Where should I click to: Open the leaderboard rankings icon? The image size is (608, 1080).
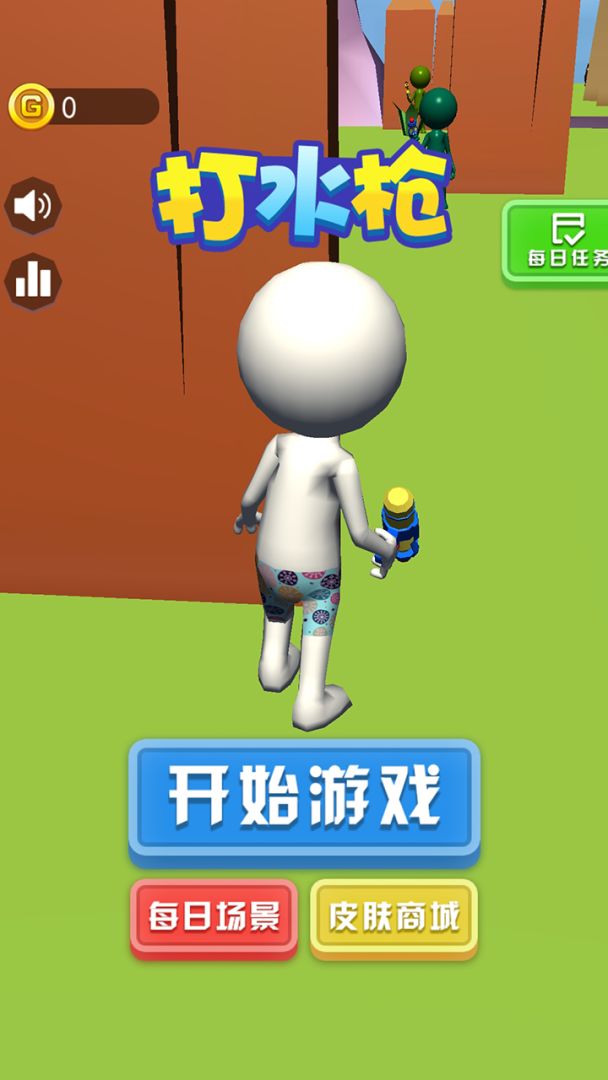pyautogui.click(x=33, y=281)
